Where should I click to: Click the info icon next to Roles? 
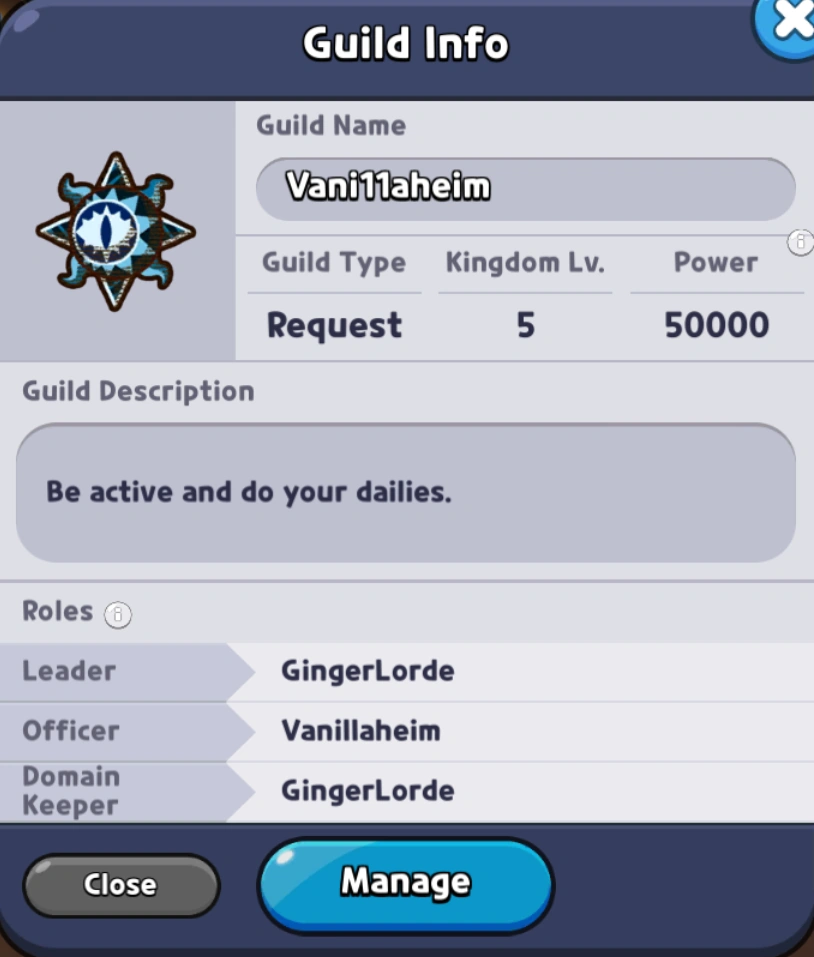pyautogui.click(x=117, y=615)
